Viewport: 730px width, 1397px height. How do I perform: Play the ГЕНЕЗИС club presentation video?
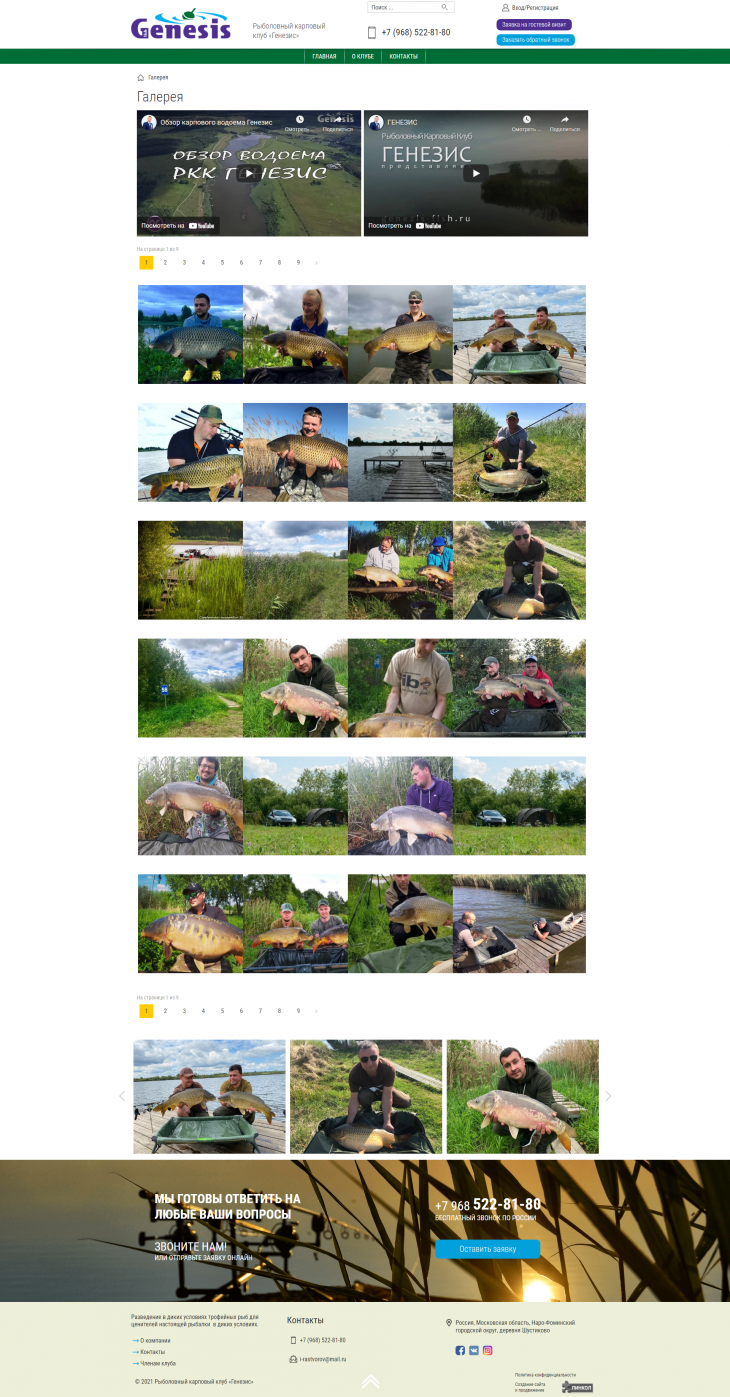point(476,173)
